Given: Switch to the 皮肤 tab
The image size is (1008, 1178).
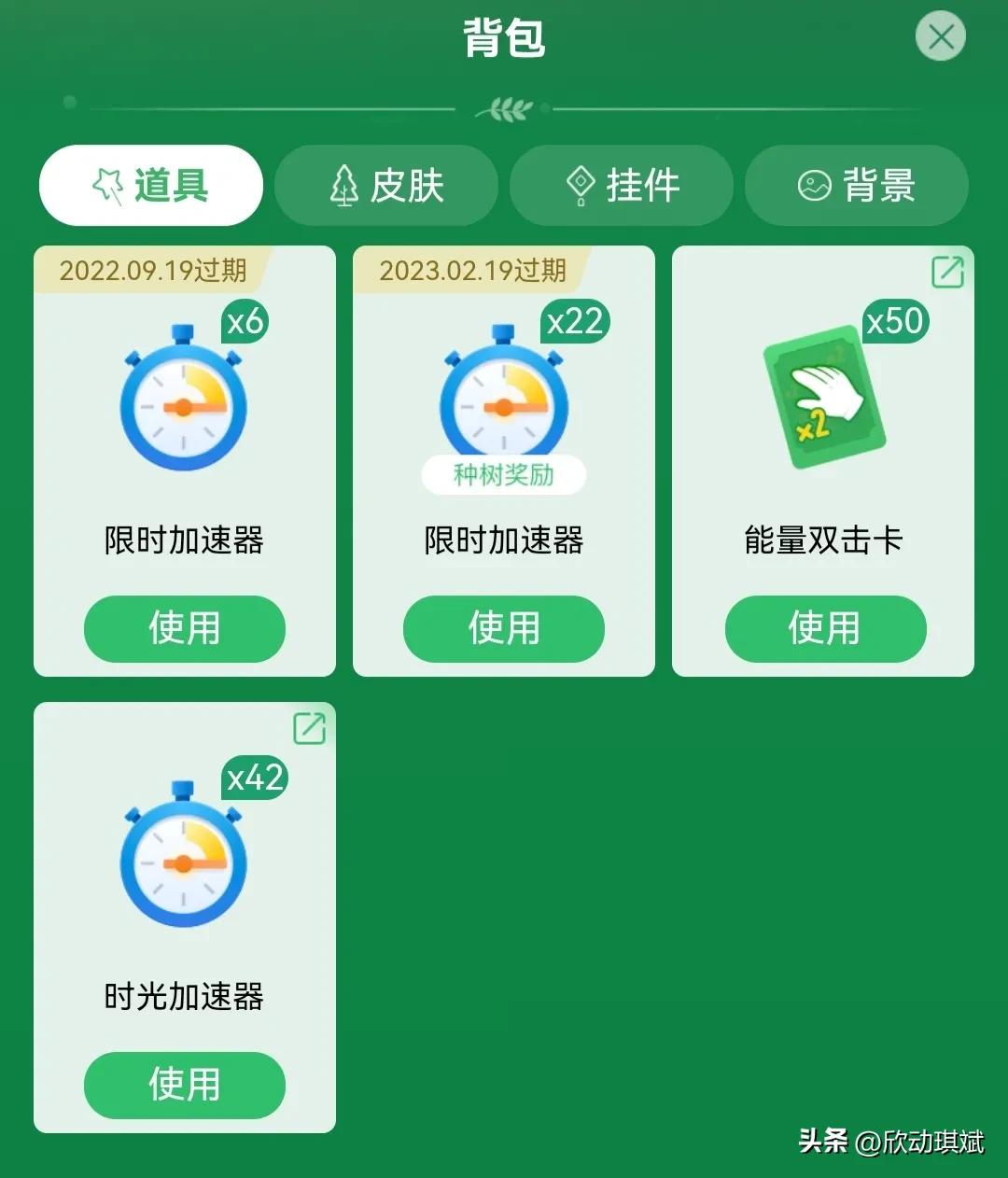Looking at the screenshot, I should tap(386, 185).
